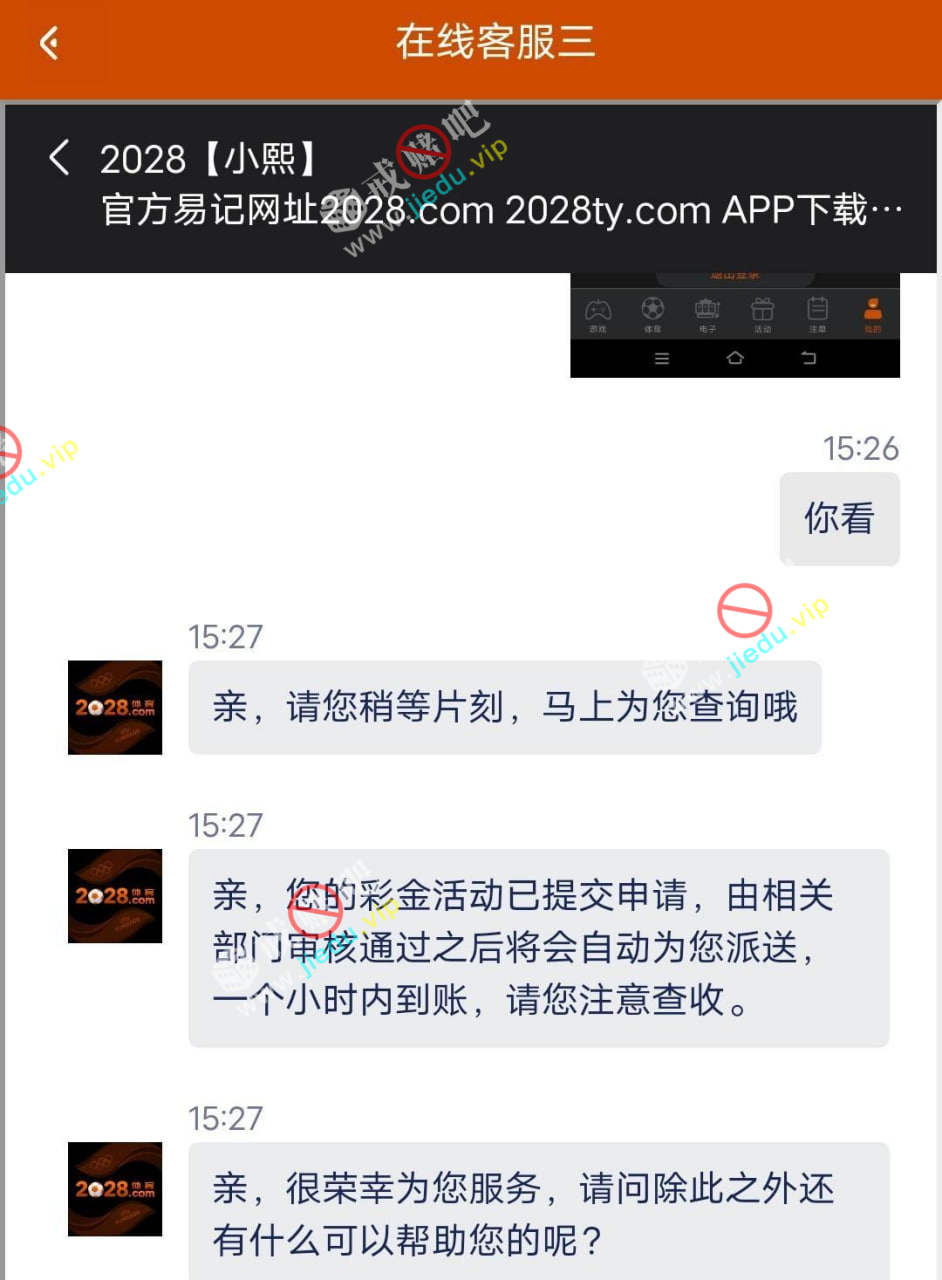Open the sent screenshot image in chat
This screenshot has height=1280, width=942.
pos(734,325)
